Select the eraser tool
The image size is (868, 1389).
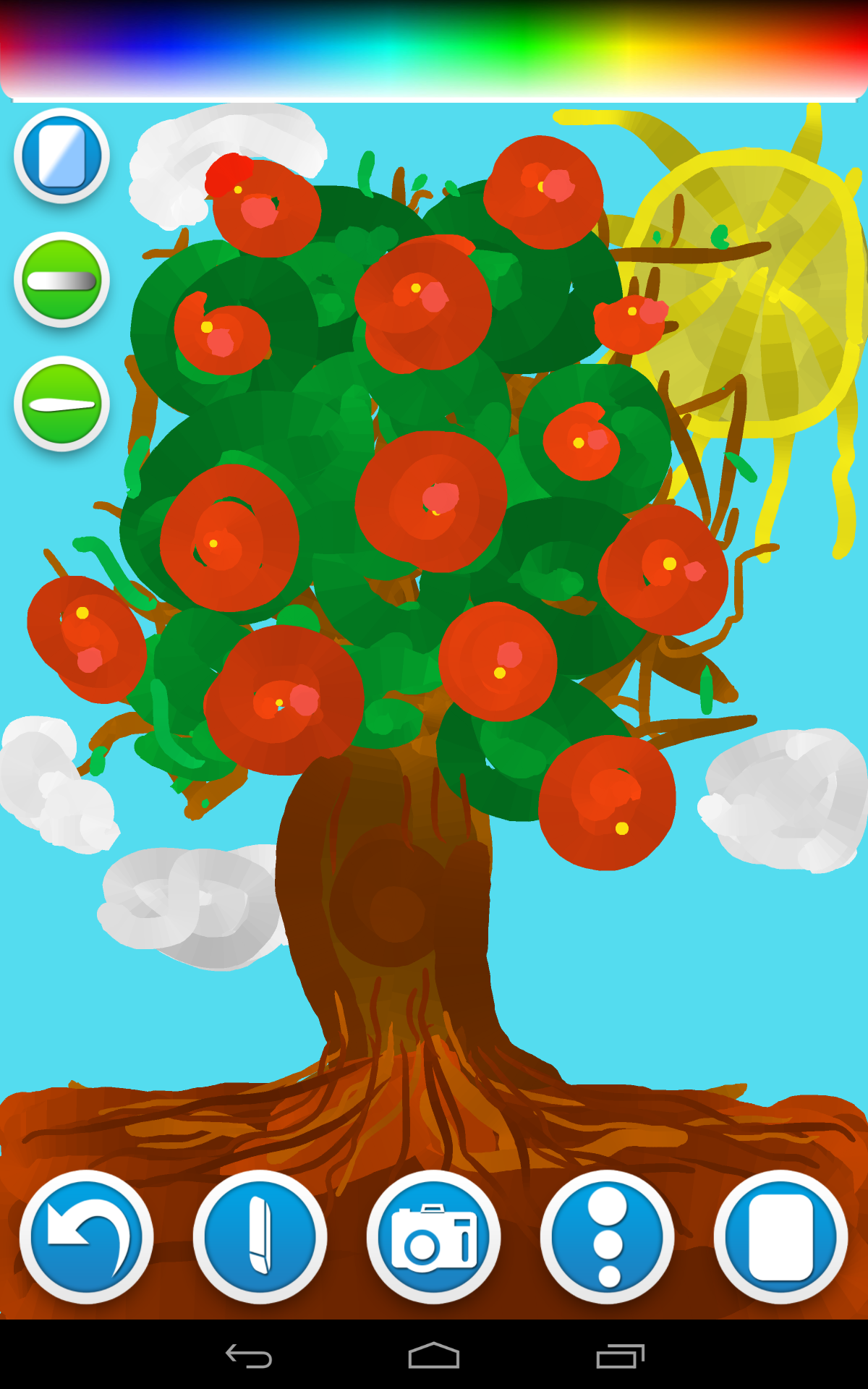260,1239
